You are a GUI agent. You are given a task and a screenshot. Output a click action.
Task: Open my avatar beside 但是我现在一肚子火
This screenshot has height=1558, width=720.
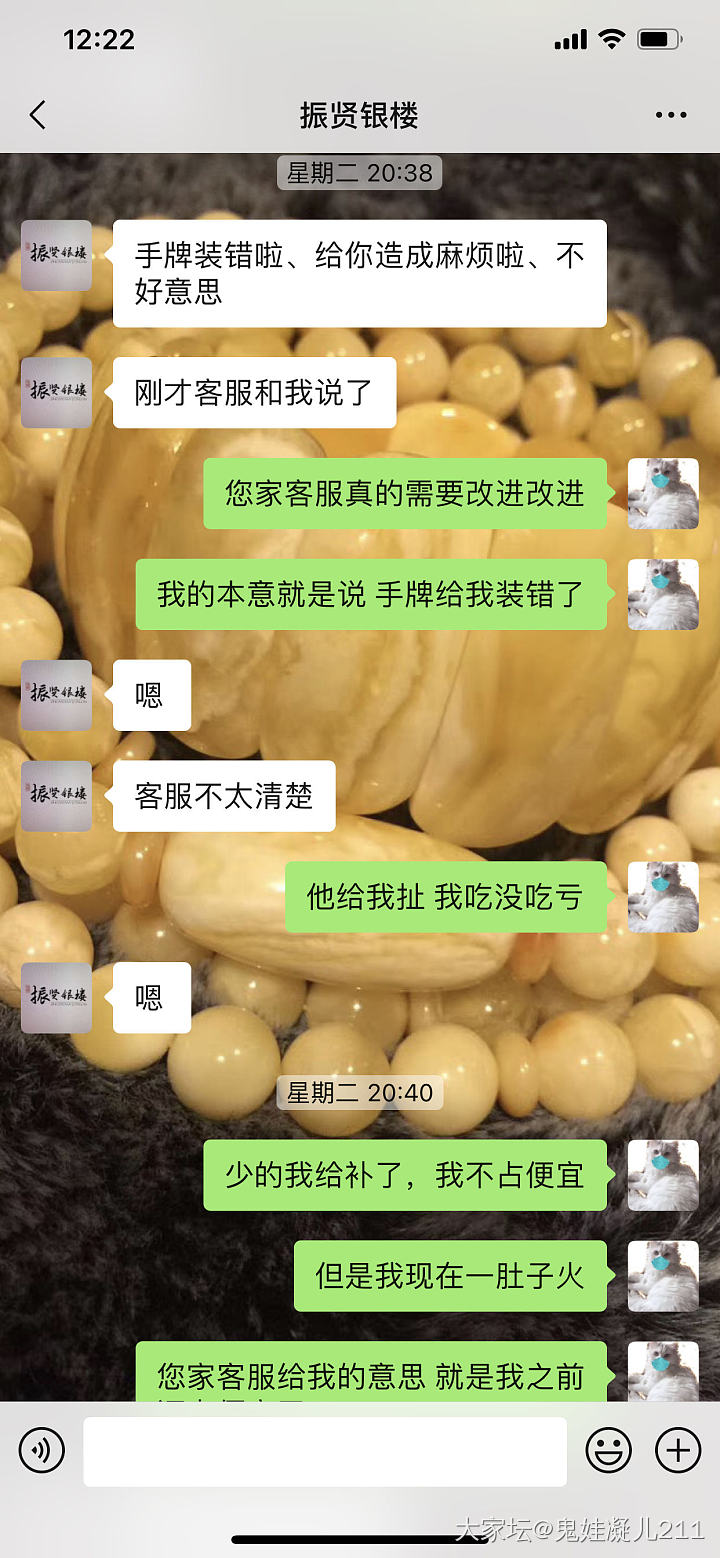663,1276
